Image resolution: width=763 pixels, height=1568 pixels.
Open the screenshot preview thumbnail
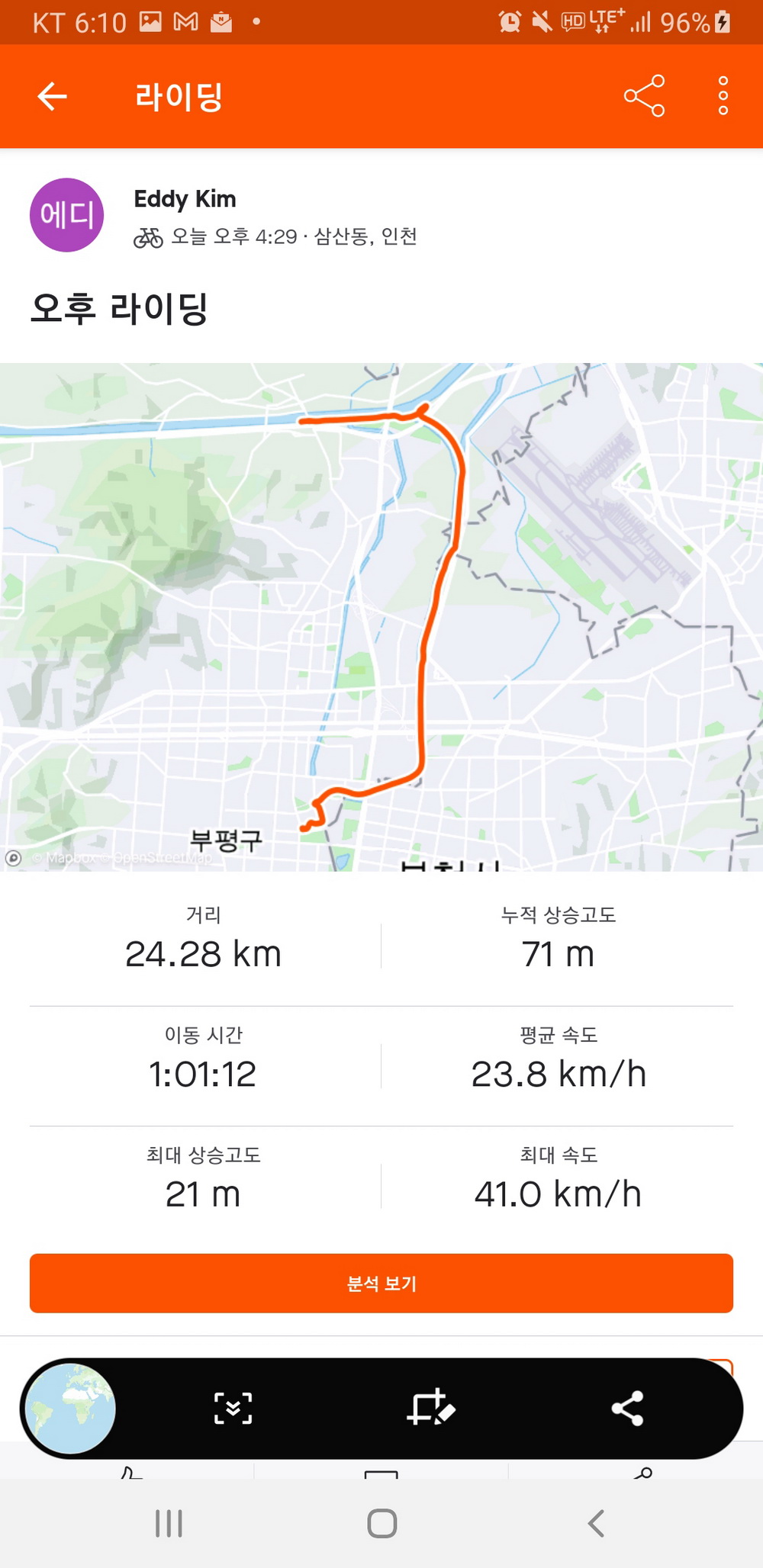point(70,1408)
